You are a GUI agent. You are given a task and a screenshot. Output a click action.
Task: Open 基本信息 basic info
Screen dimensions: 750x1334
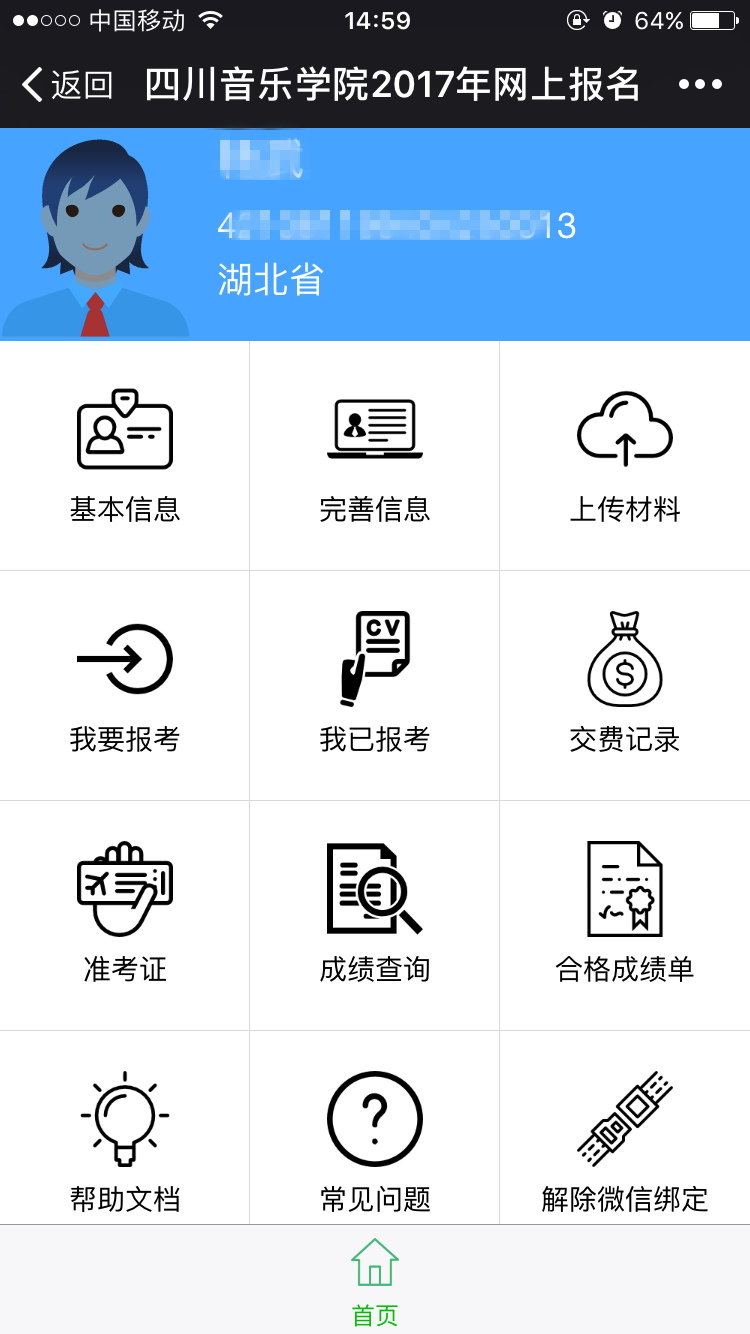tap(125, 456)
